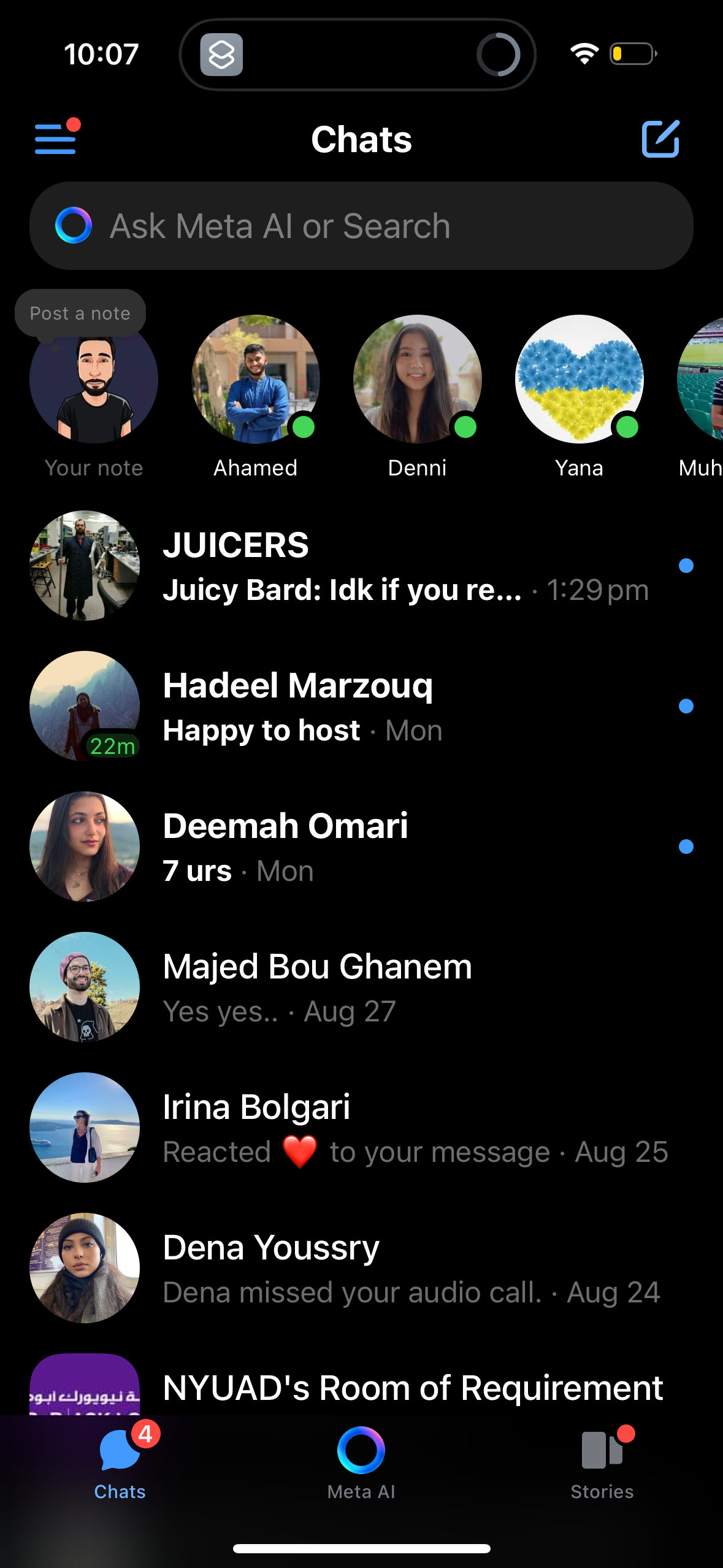
Task: Tap the blue unread dot beside Hadeel Marzouq
Action: click(x=686, y=706)
